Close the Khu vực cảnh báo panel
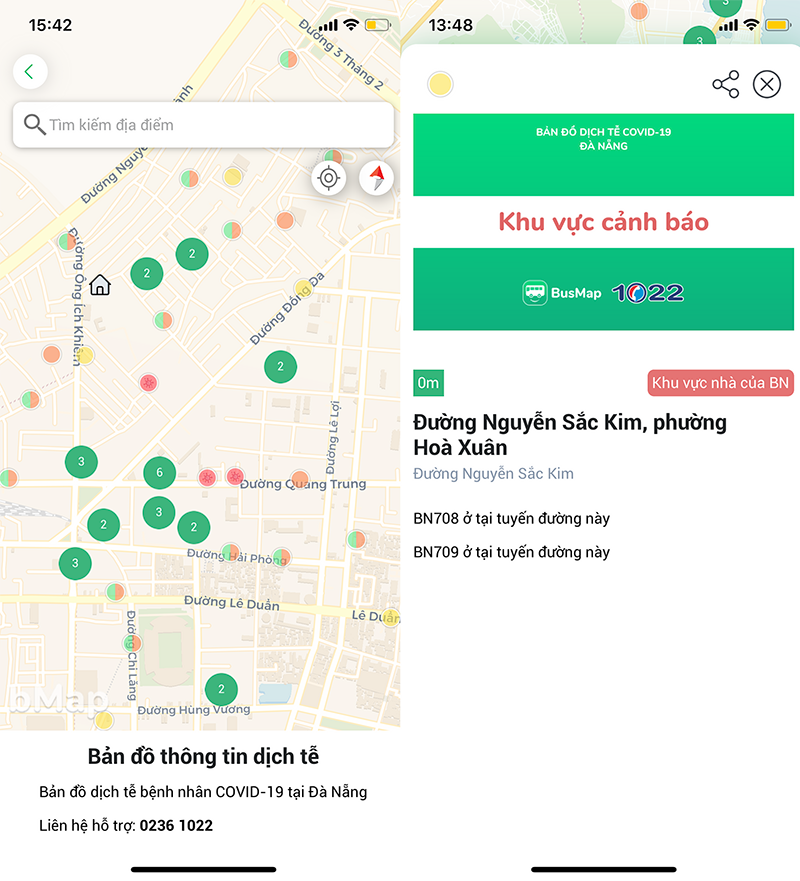Viewport: 800px width, 881px height. click(767, 85)
